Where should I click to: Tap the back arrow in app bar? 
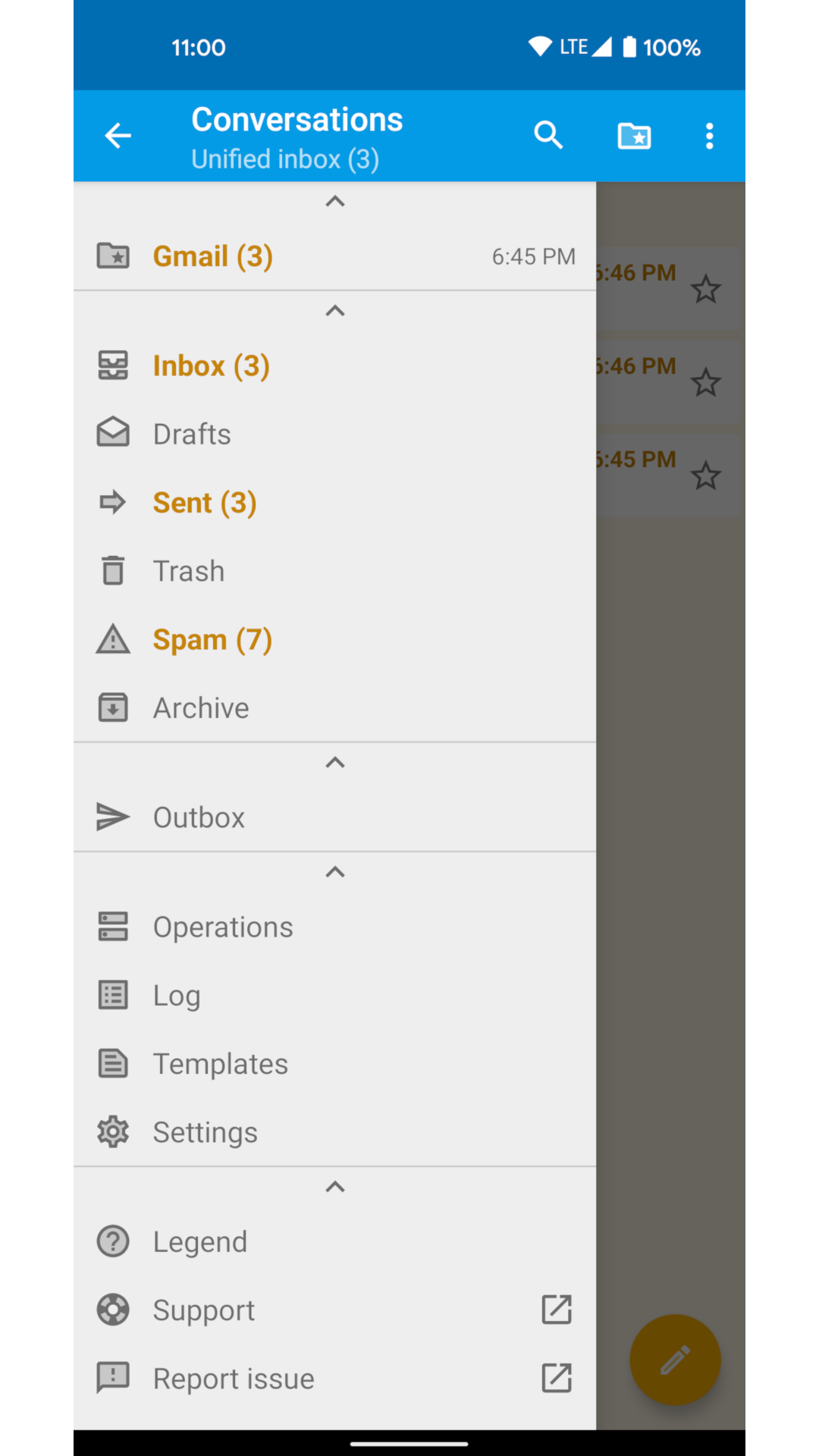click(x=118, y=136)
